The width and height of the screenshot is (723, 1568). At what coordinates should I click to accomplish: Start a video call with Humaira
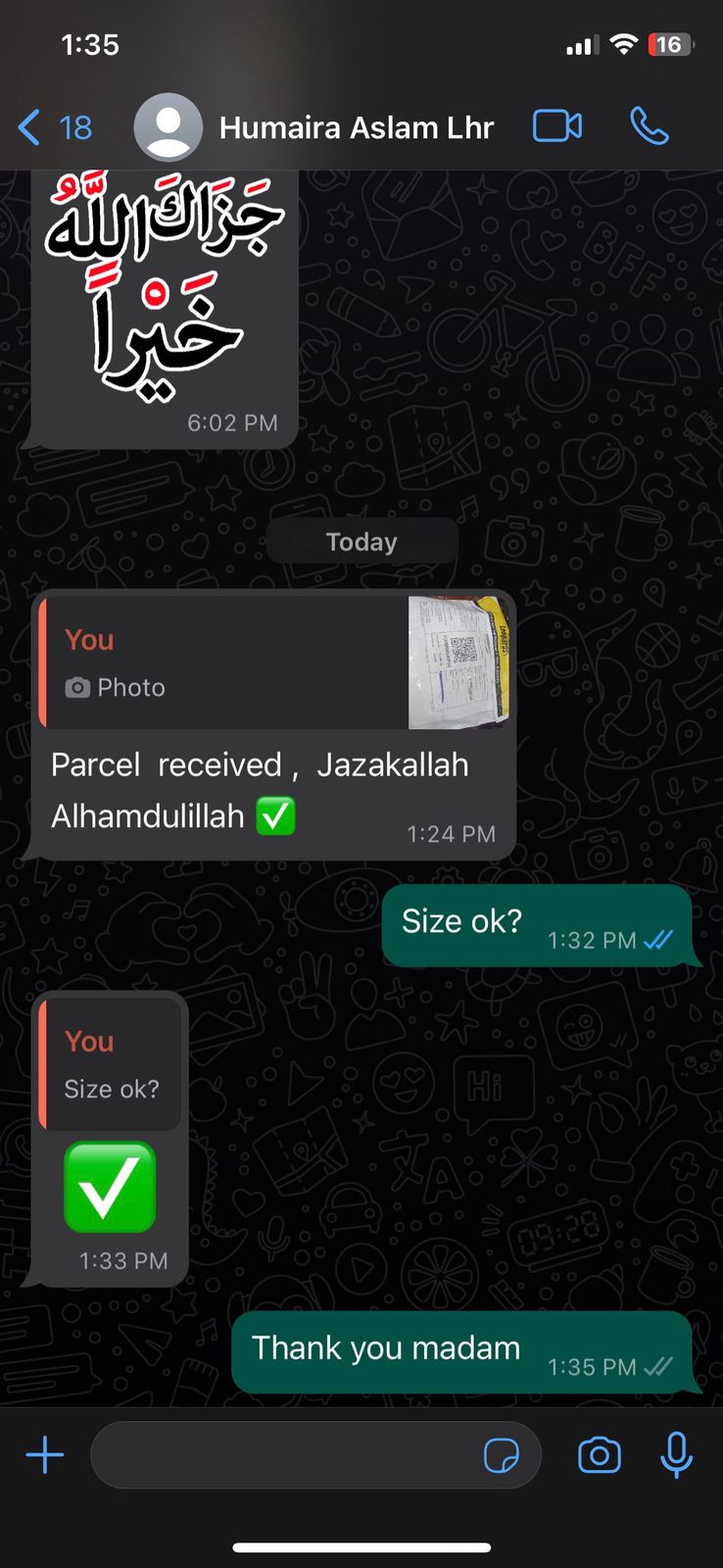pyautogui.click(x=556, y=126)
